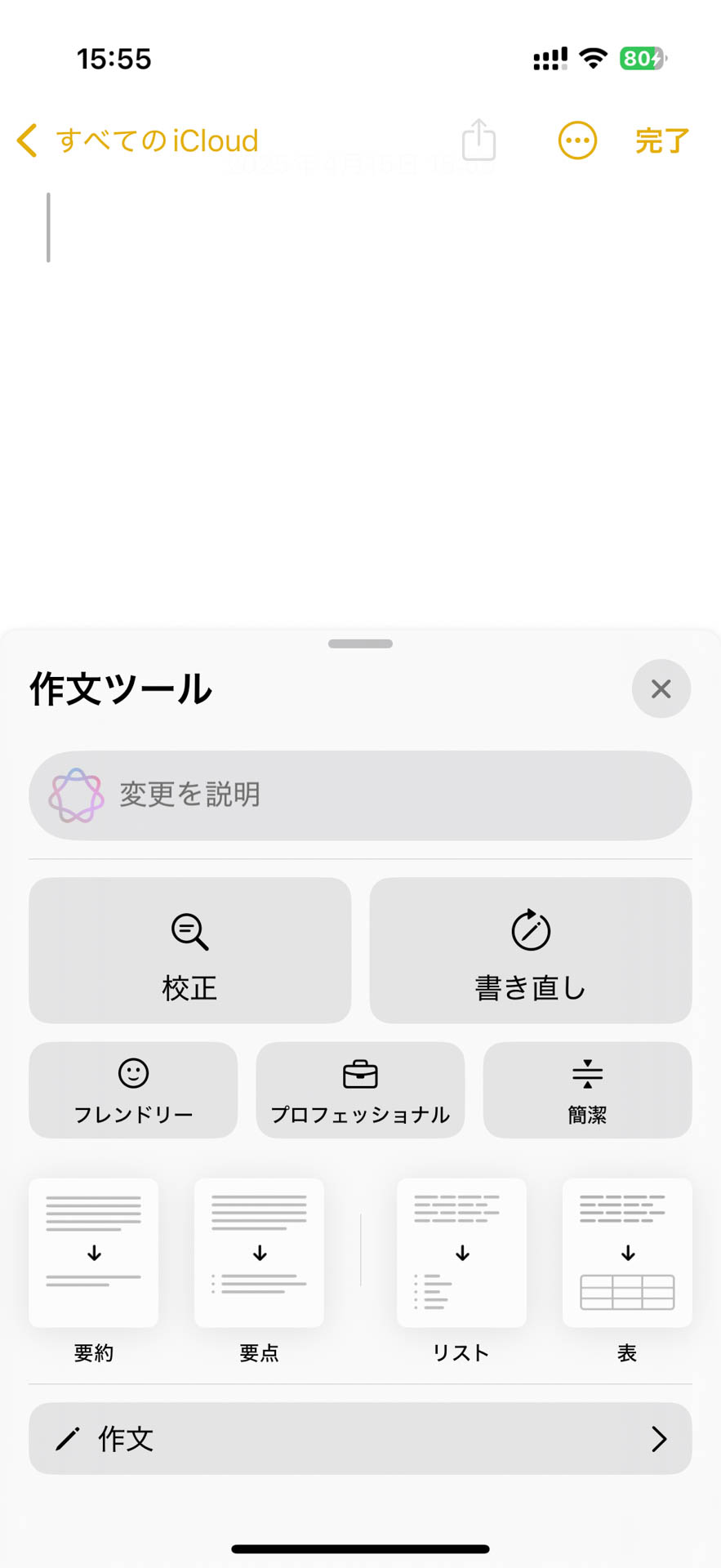Tap the share sheet icon at the top

[478, 140]
